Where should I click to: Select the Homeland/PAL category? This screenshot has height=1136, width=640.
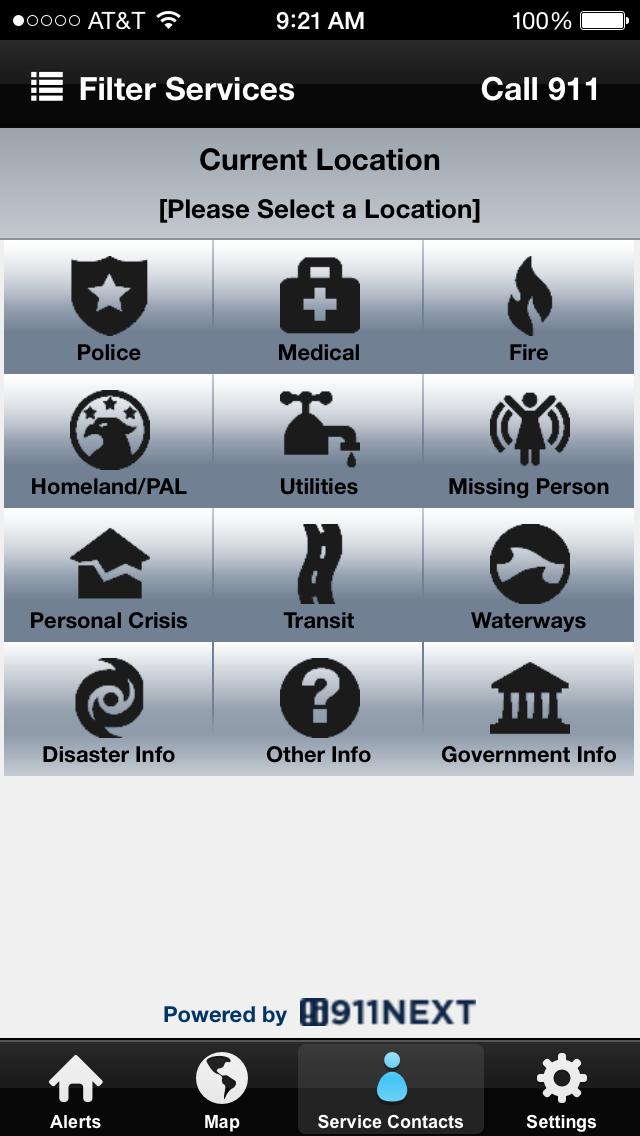(109, 442)
